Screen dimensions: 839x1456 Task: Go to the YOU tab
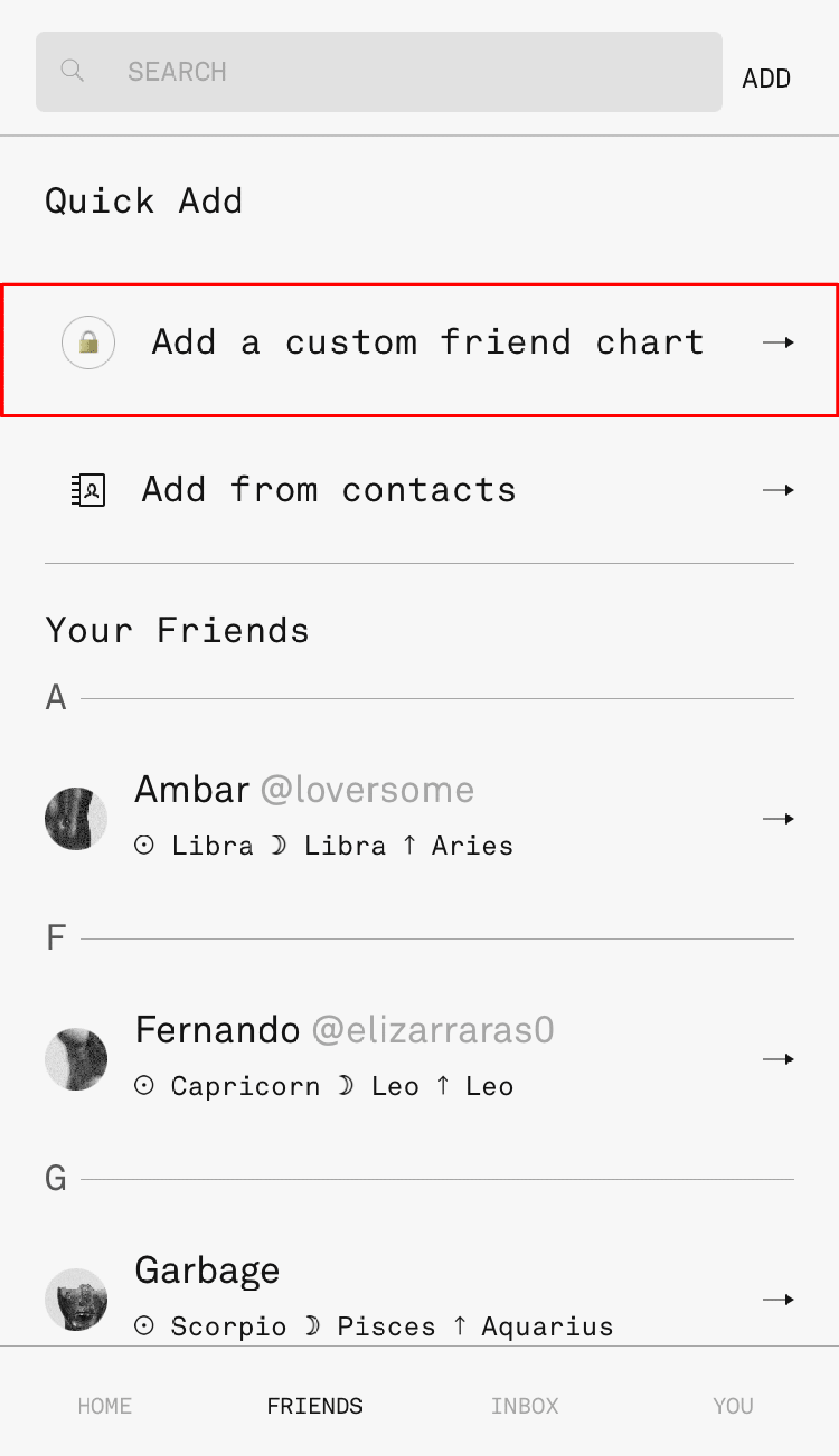click(x=733, y=1405)
